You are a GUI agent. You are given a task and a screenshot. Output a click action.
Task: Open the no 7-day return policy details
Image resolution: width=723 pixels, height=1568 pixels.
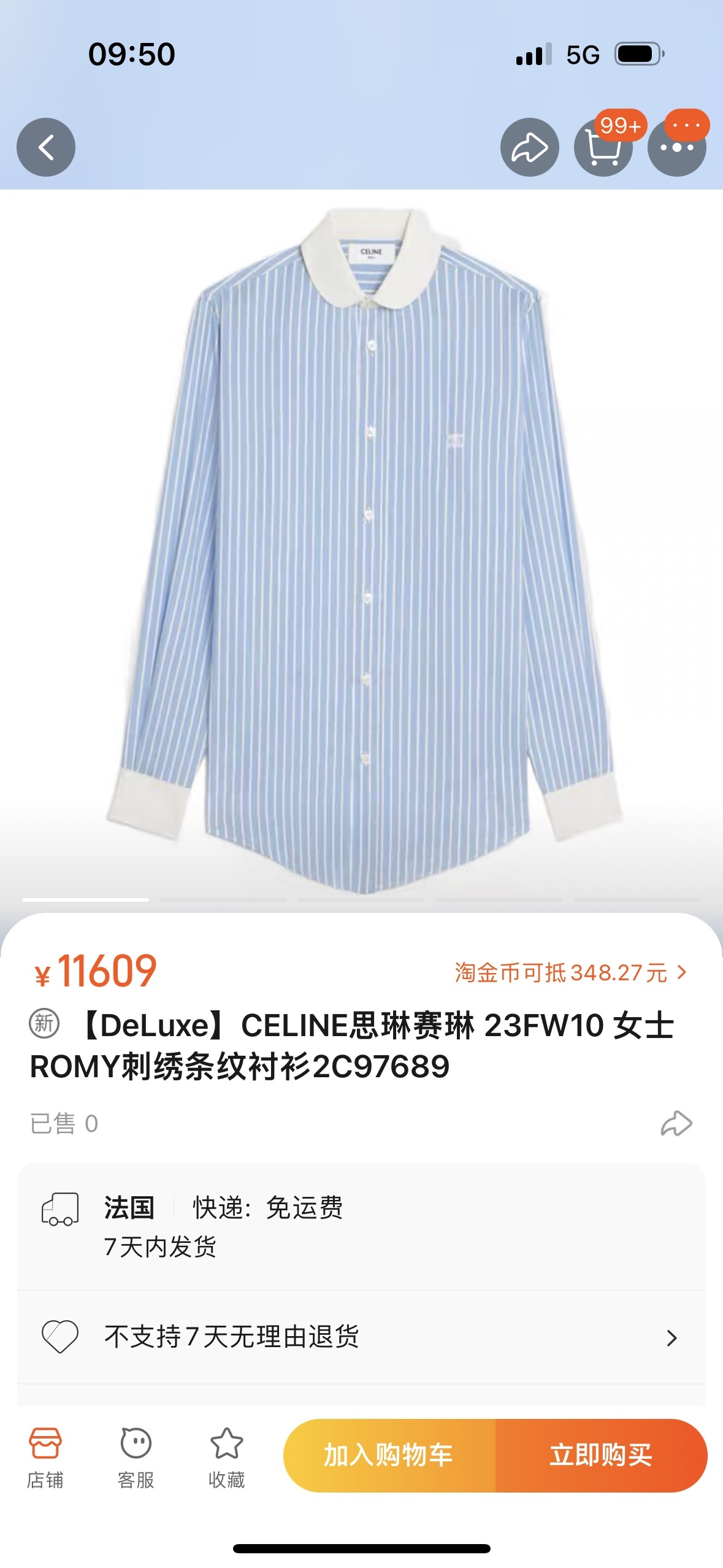click(361, 1337)
